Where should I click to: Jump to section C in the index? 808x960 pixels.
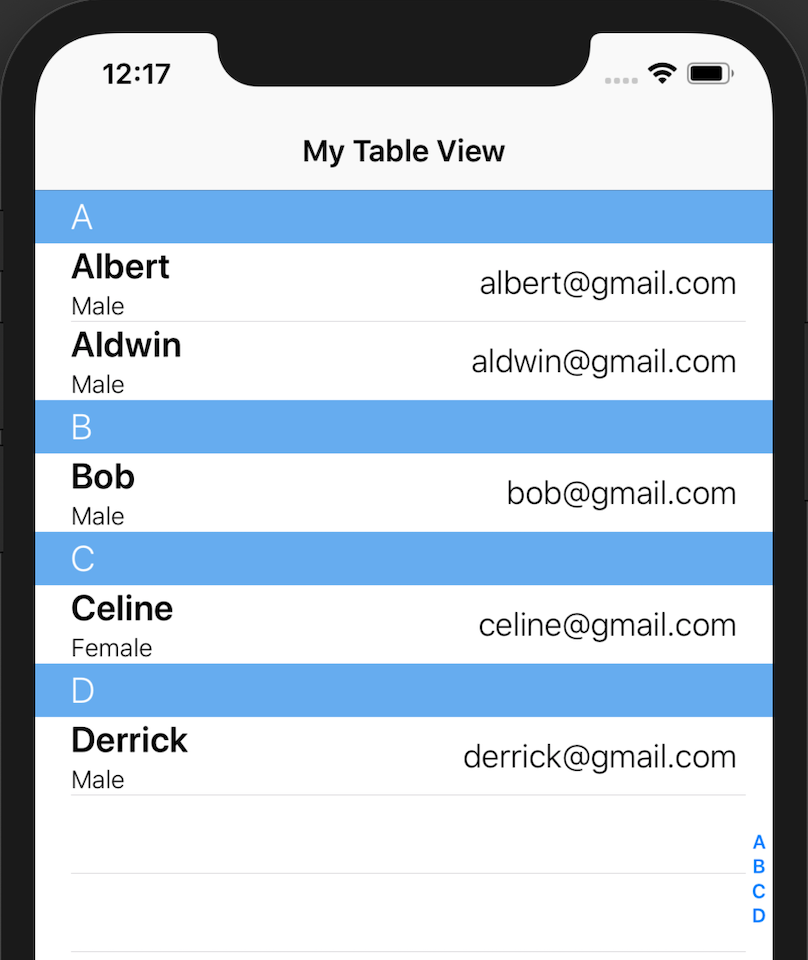pos(759,891)
